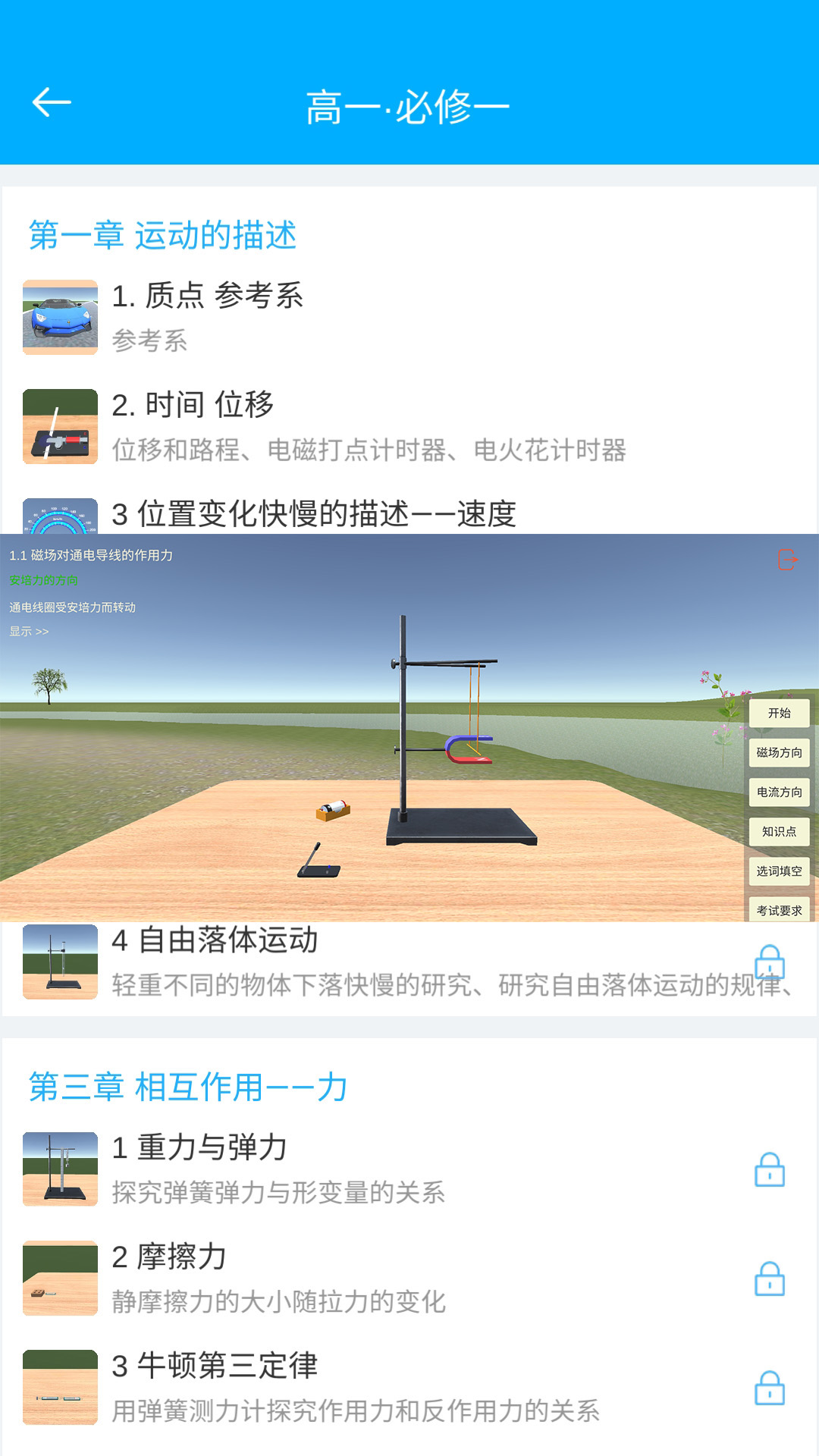Select 电流方向 button
This screenshot has height=1456, width=819.
(779, 792)
